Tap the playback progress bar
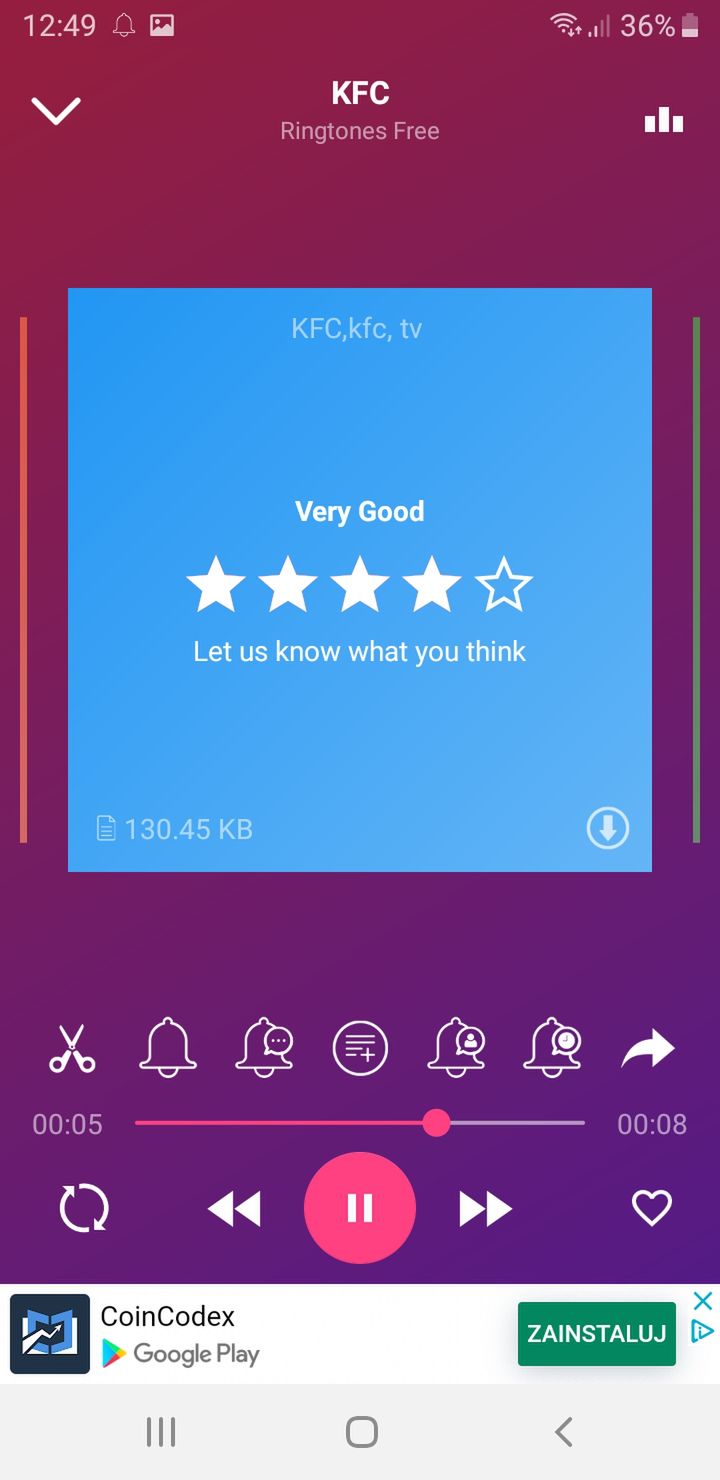720x1480 pixels. [360, 1123]
